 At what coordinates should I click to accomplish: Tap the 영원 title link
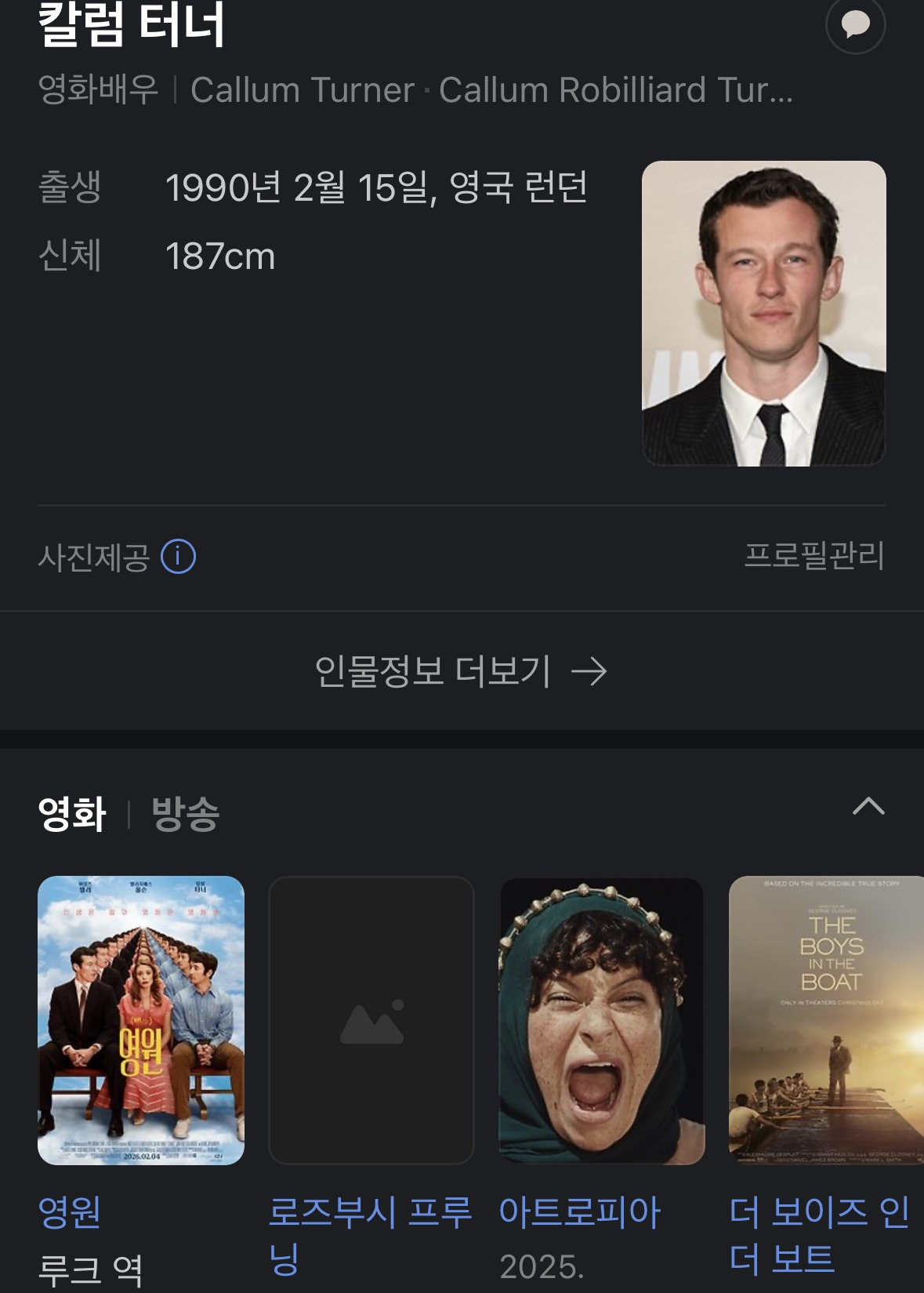pos(70,1211)
